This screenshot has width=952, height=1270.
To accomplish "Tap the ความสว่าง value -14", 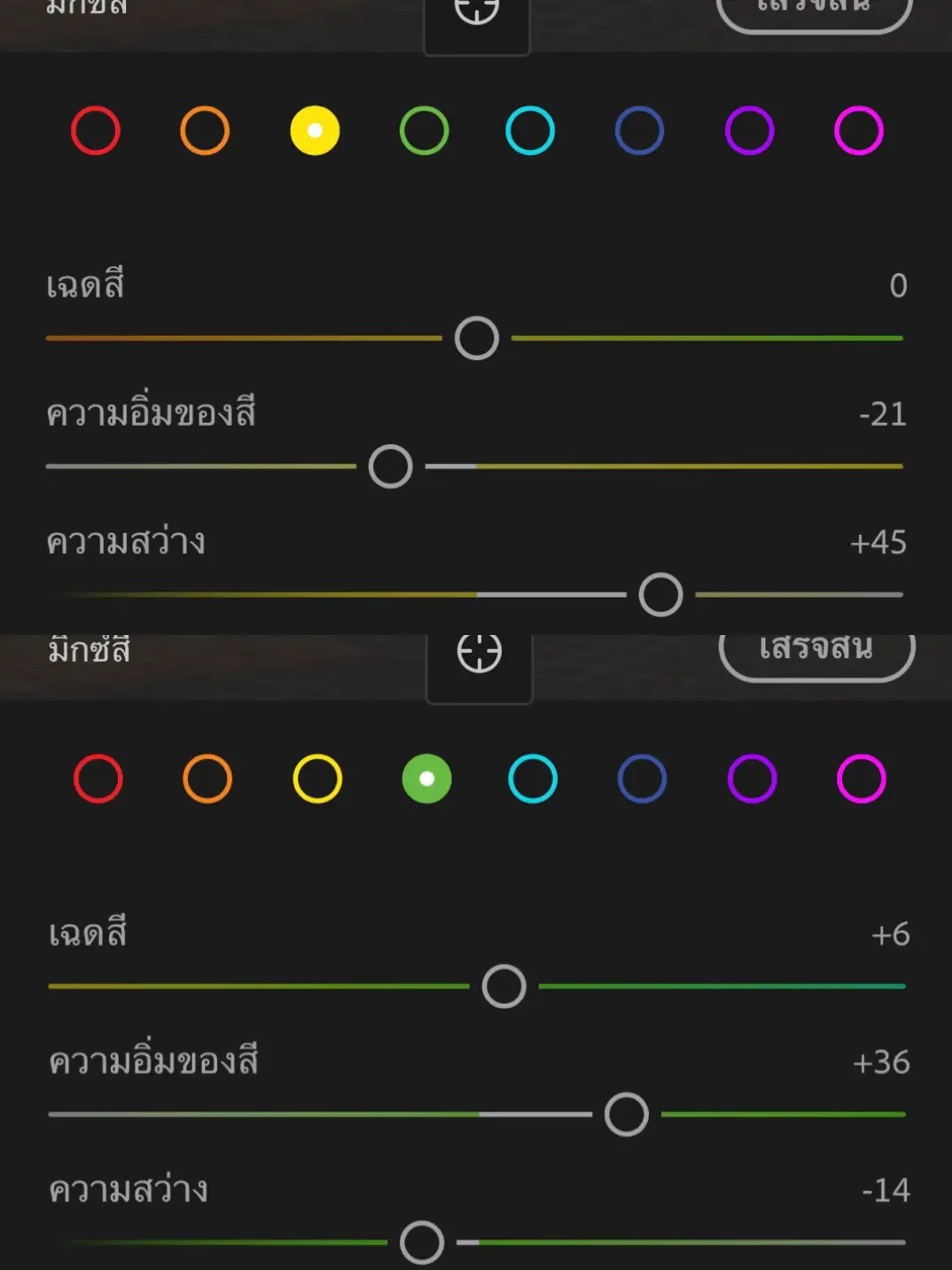I will [x=884, y=1192].
